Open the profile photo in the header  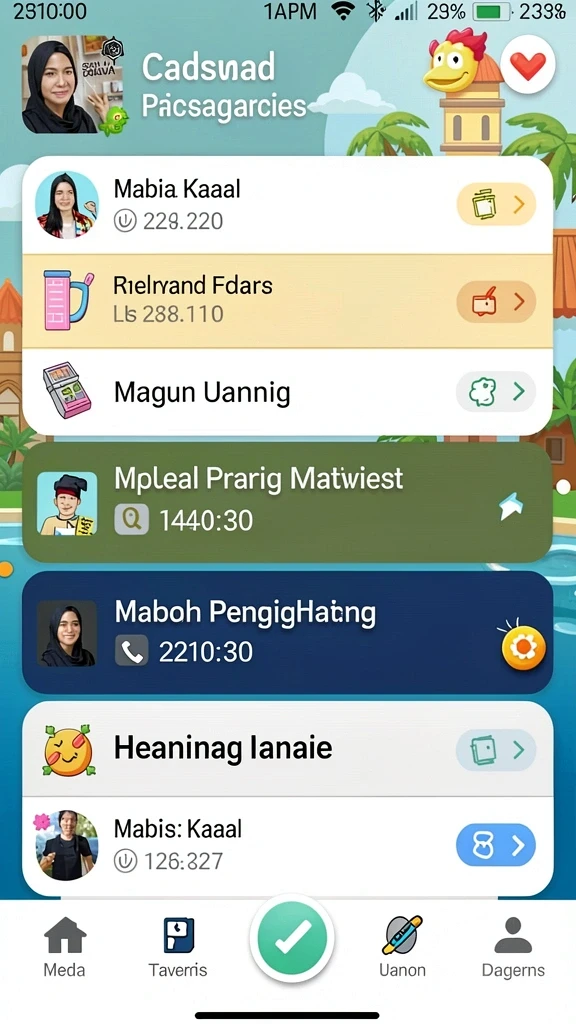(72, 85)
